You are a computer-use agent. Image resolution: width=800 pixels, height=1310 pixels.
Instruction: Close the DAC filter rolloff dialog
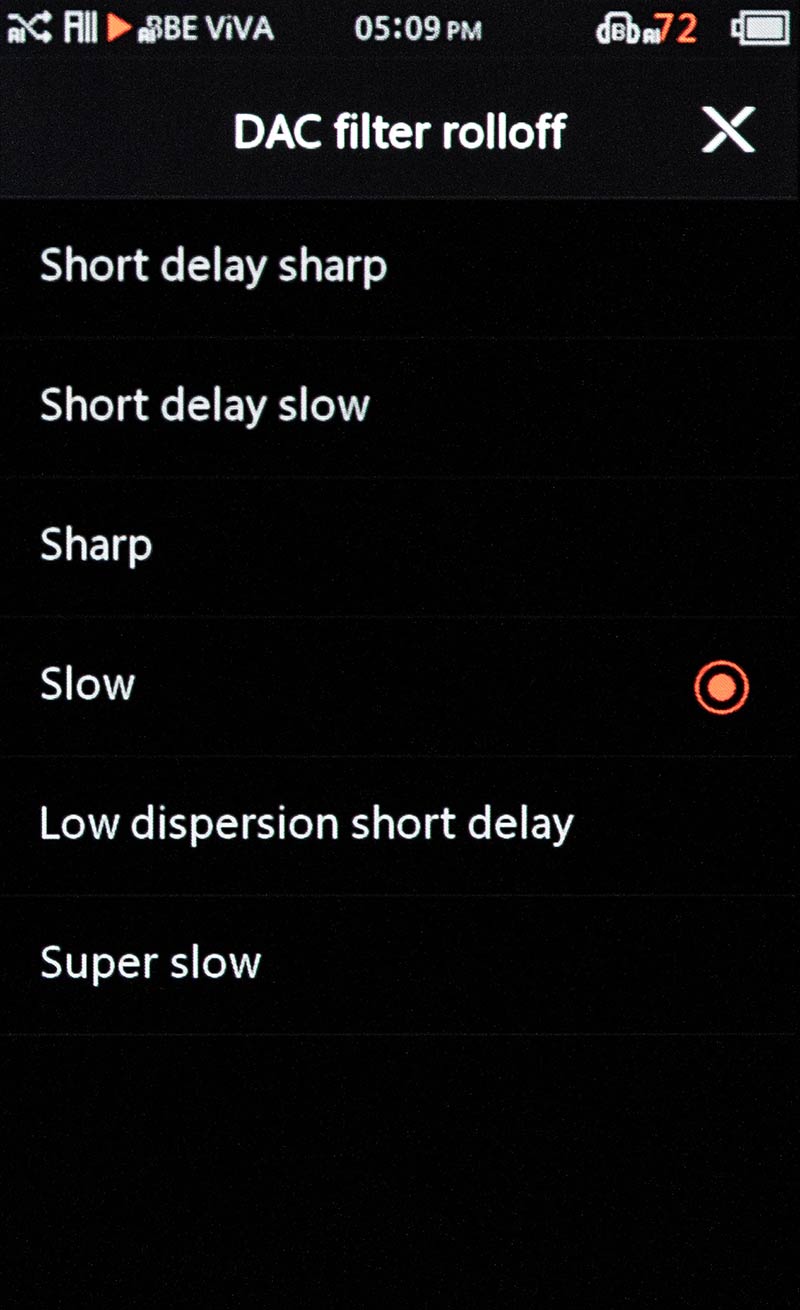click(x=727, y=131)
